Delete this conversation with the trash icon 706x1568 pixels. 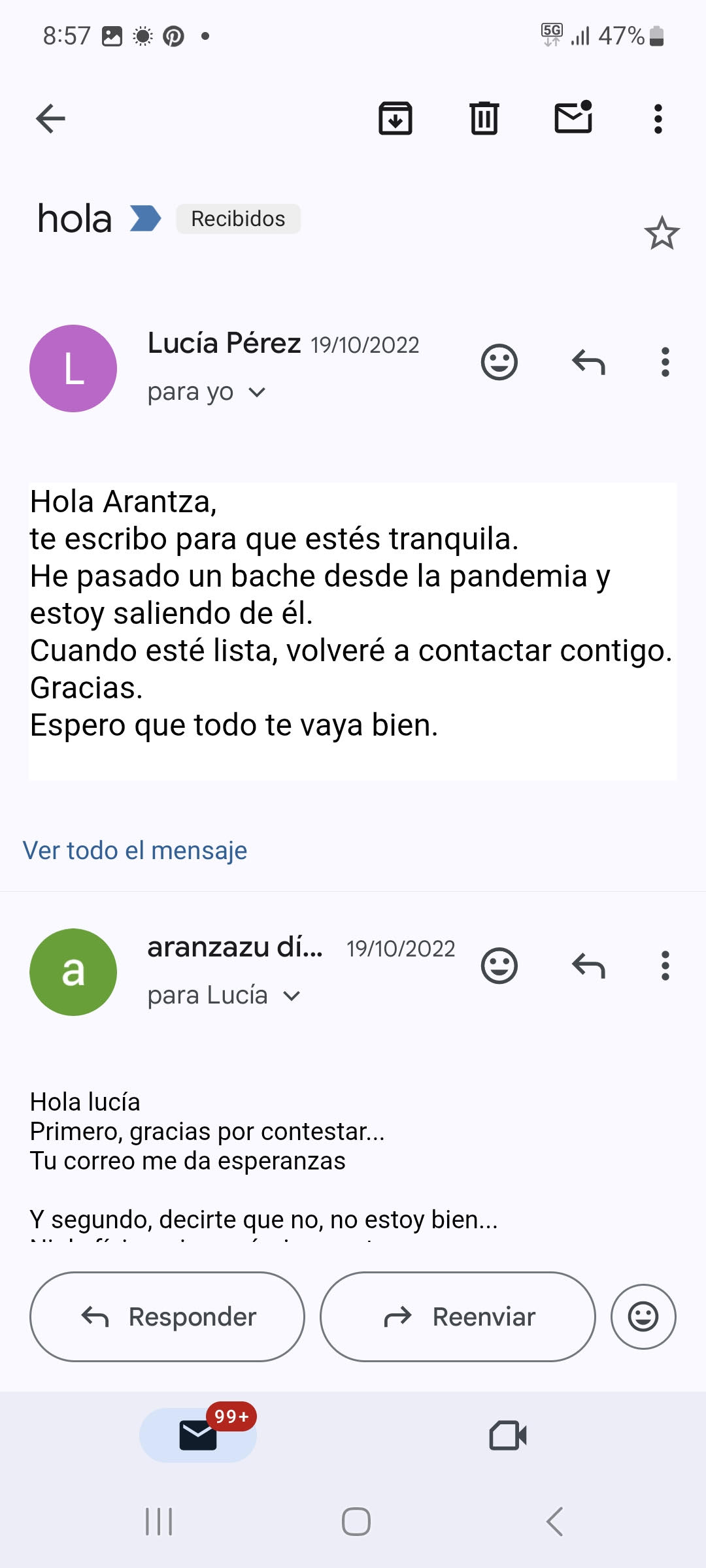coord(484,119)
